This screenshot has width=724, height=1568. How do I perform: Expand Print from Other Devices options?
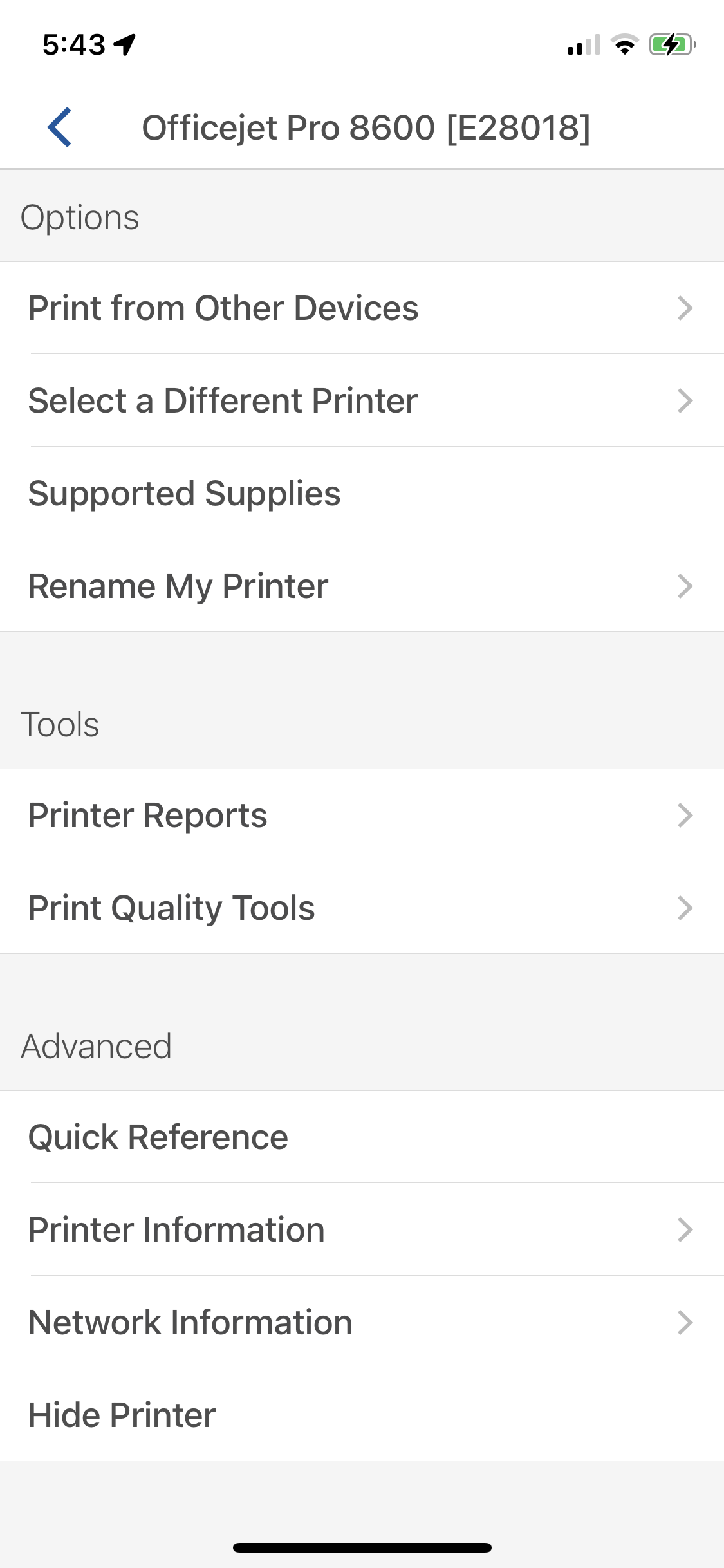point(360,308)
